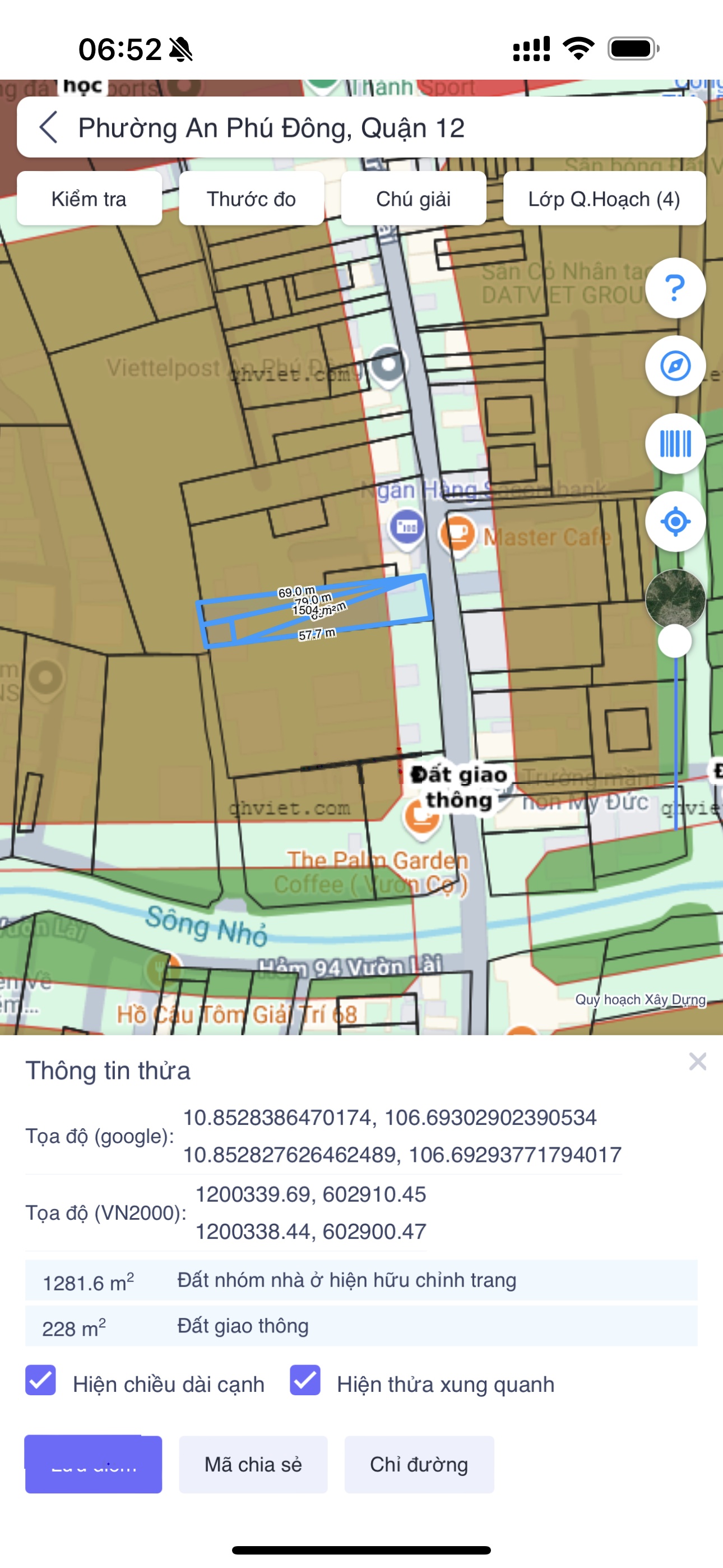Switch to satellite map view
The width and height of the screenshot is (723, 1568).
point(675,599)
